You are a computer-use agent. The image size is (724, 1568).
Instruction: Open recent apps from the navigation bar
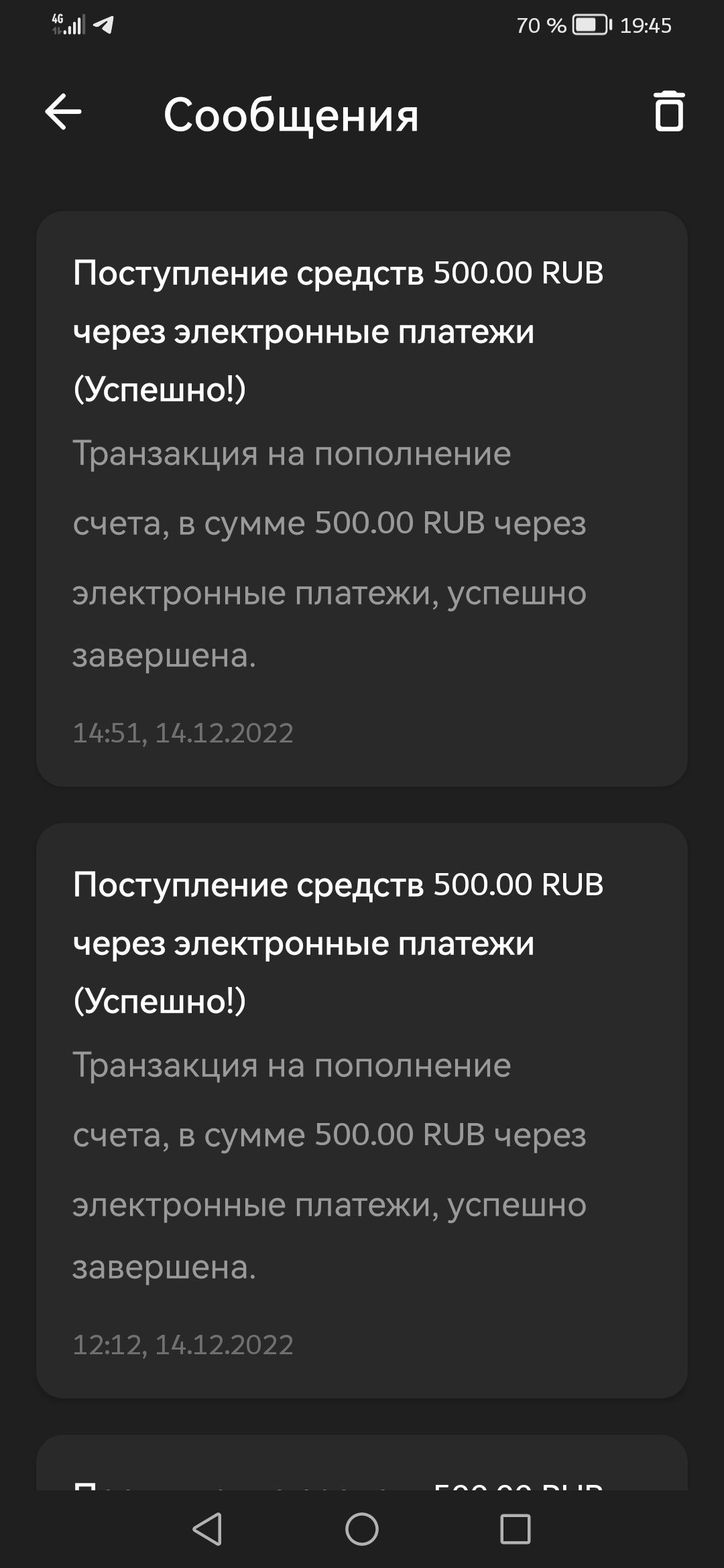[x=516, y=1529]
